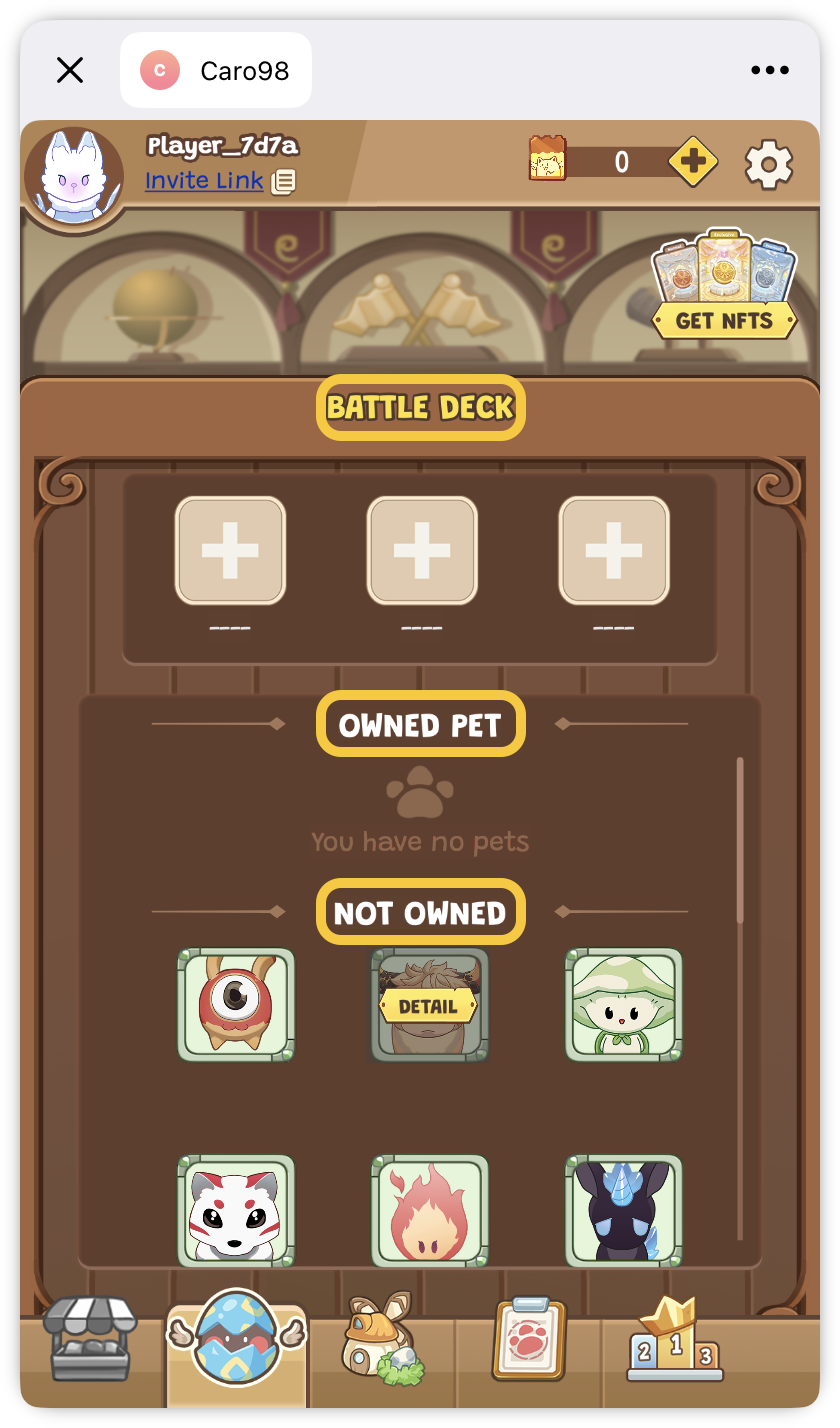This screenshot has width=840, height=1428.
Task: Select the dark unicorn-horn pet
Action: click(x=624, y=1210)
